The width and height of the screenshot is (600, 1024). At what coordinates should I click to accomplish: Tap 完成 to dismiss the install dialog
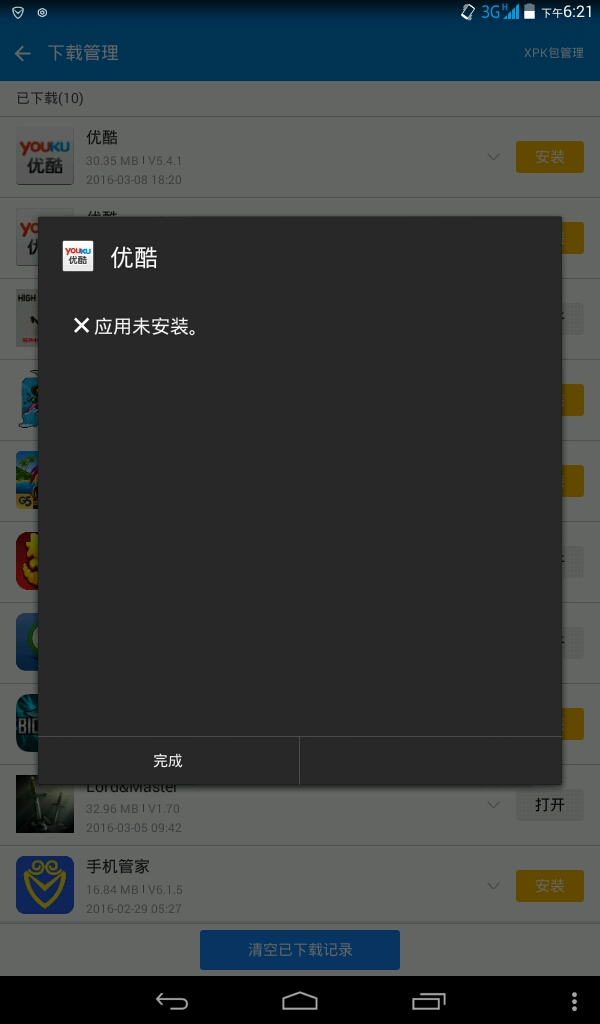tap(168, 761)
